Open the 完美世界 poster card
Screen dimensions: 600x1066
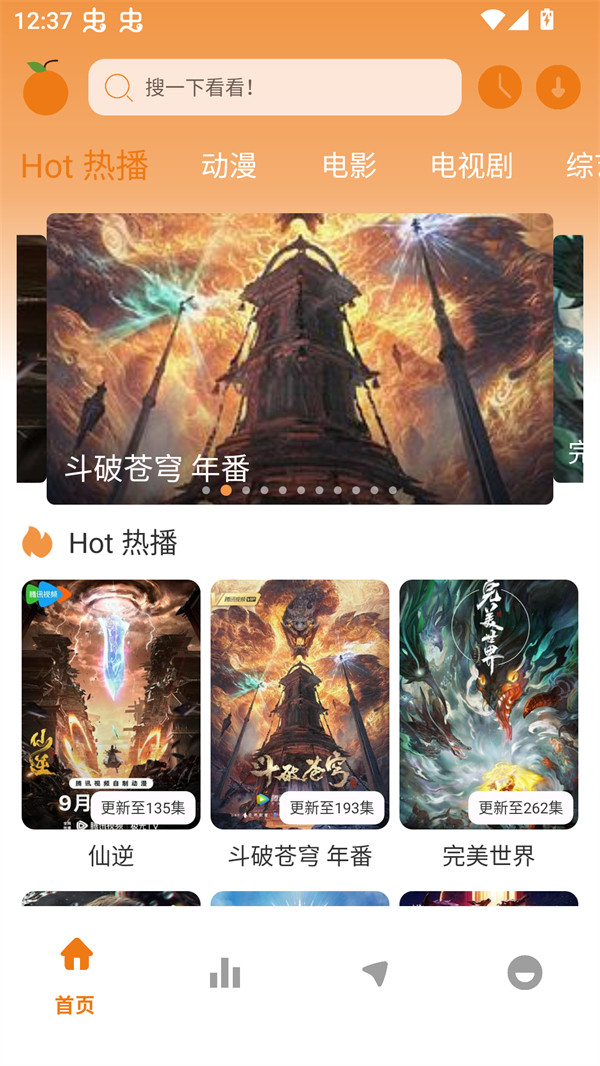(x=488, y=704)
